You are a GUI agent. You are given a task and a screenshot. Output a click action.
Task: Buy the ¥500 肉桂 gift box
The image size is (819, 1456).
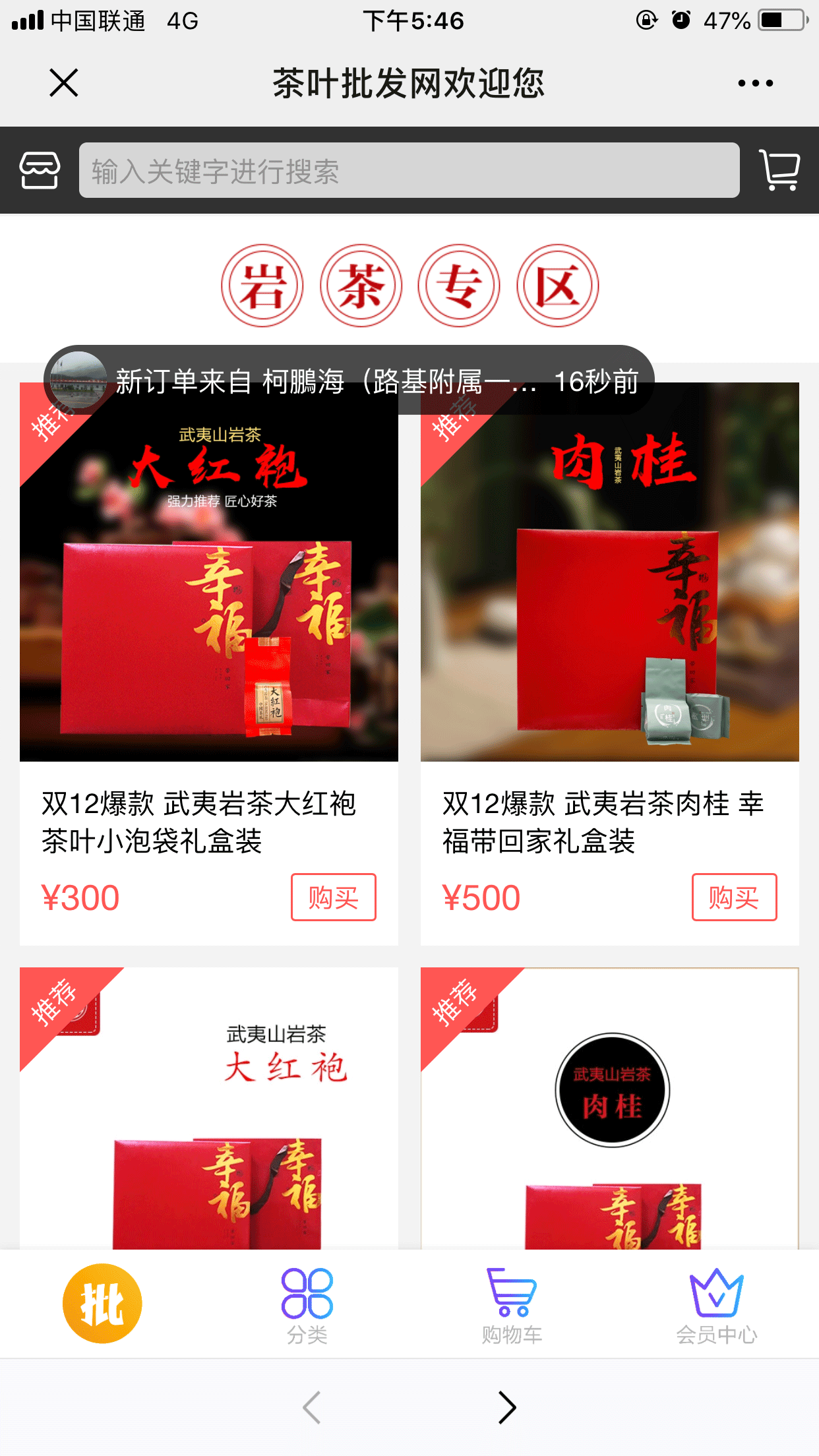tap(734, 897)
